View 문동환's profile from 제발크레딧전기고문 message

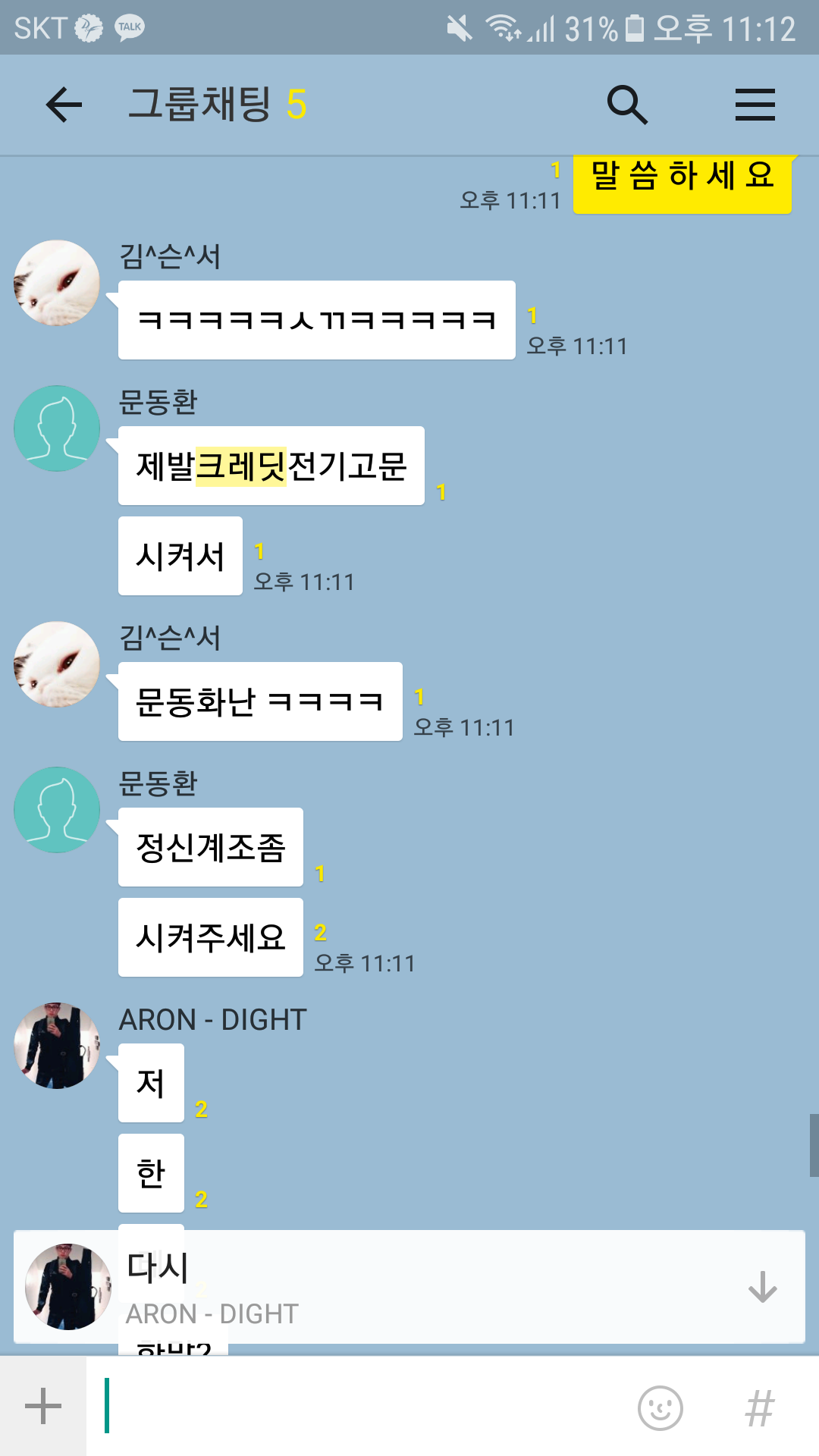[57, 428]
